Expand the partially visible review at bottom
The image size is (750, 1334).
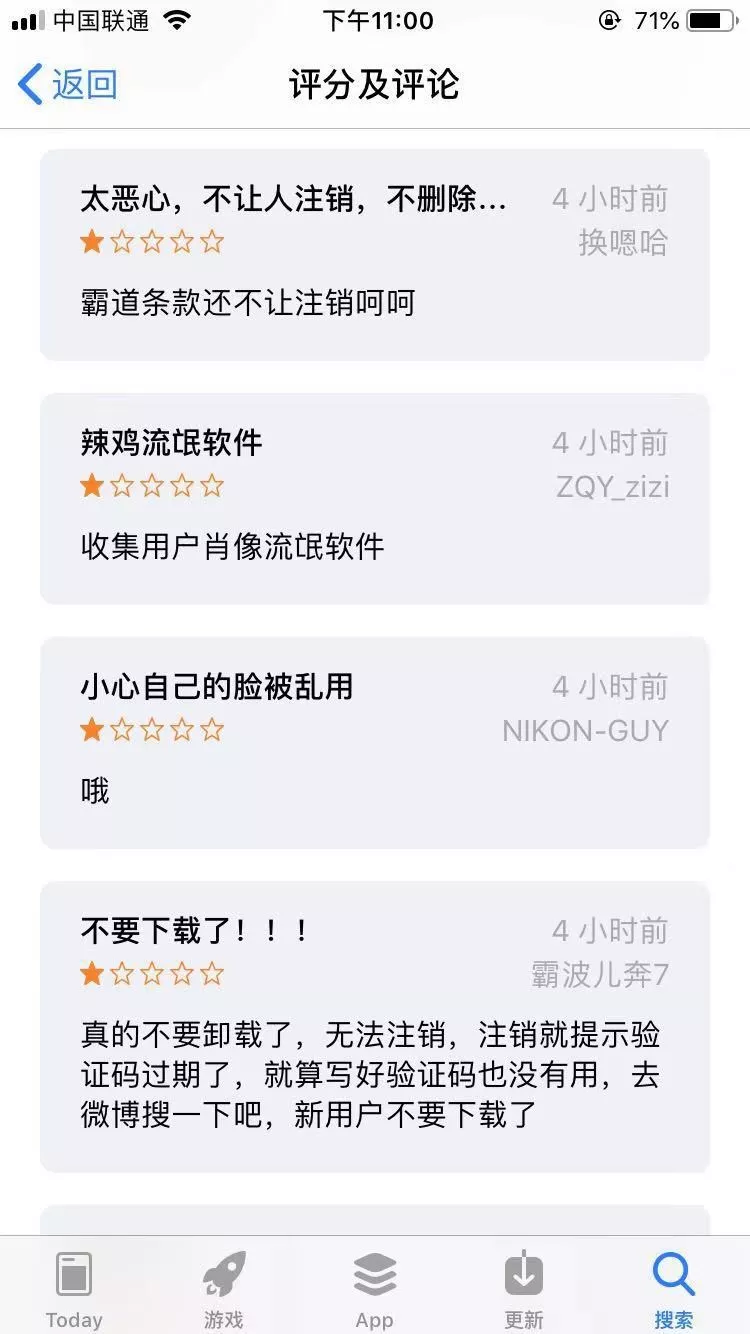375,1220
